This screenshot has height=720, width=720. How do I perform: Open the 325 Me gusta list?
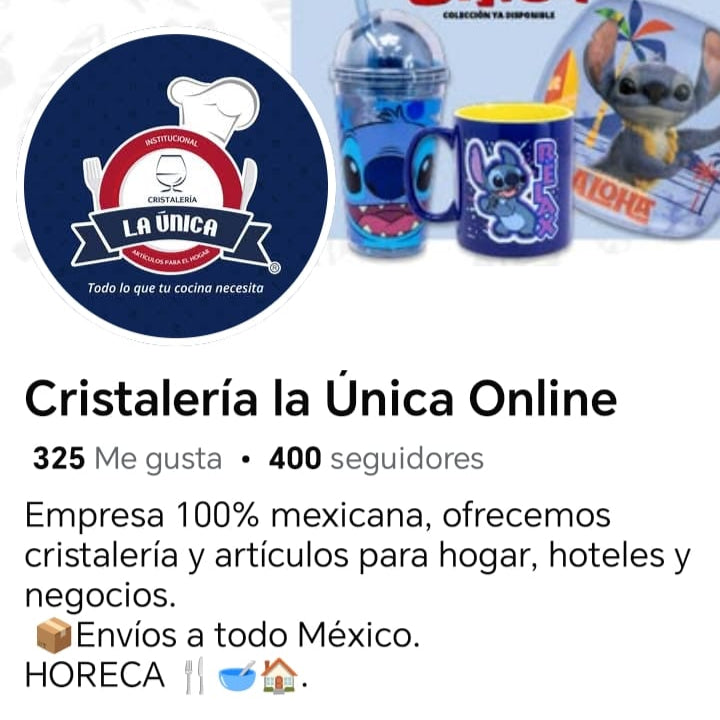tap(128, 459)
